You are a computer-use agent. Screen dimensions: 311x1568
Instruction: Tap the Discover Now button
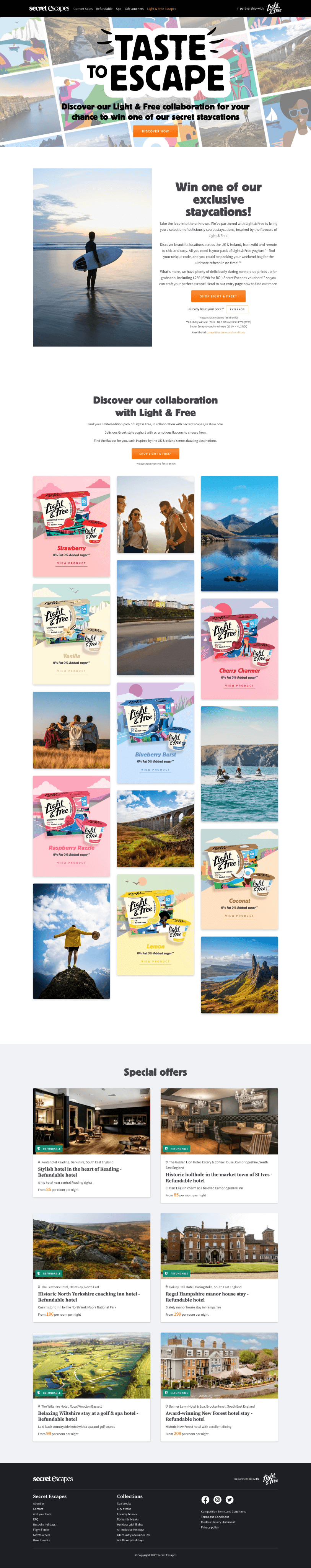(155, 131)
